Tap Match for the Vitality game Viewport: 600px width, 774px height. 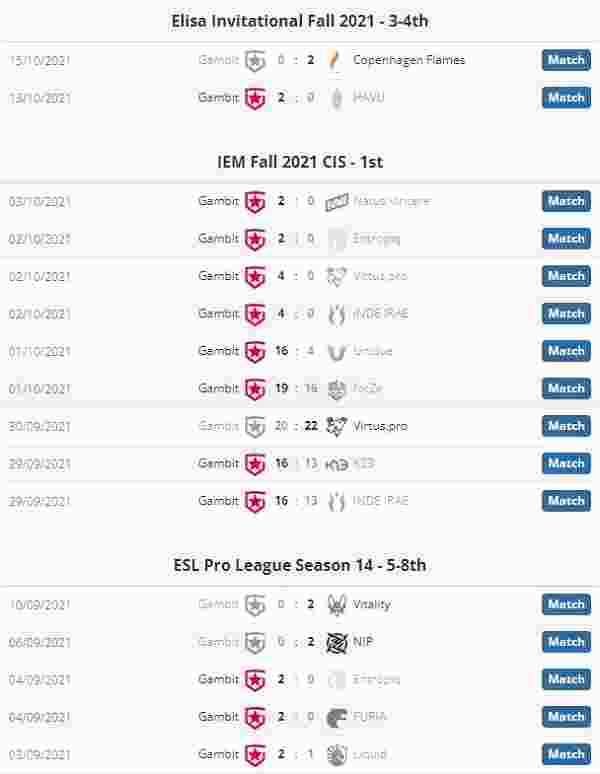tap(566, 604)
